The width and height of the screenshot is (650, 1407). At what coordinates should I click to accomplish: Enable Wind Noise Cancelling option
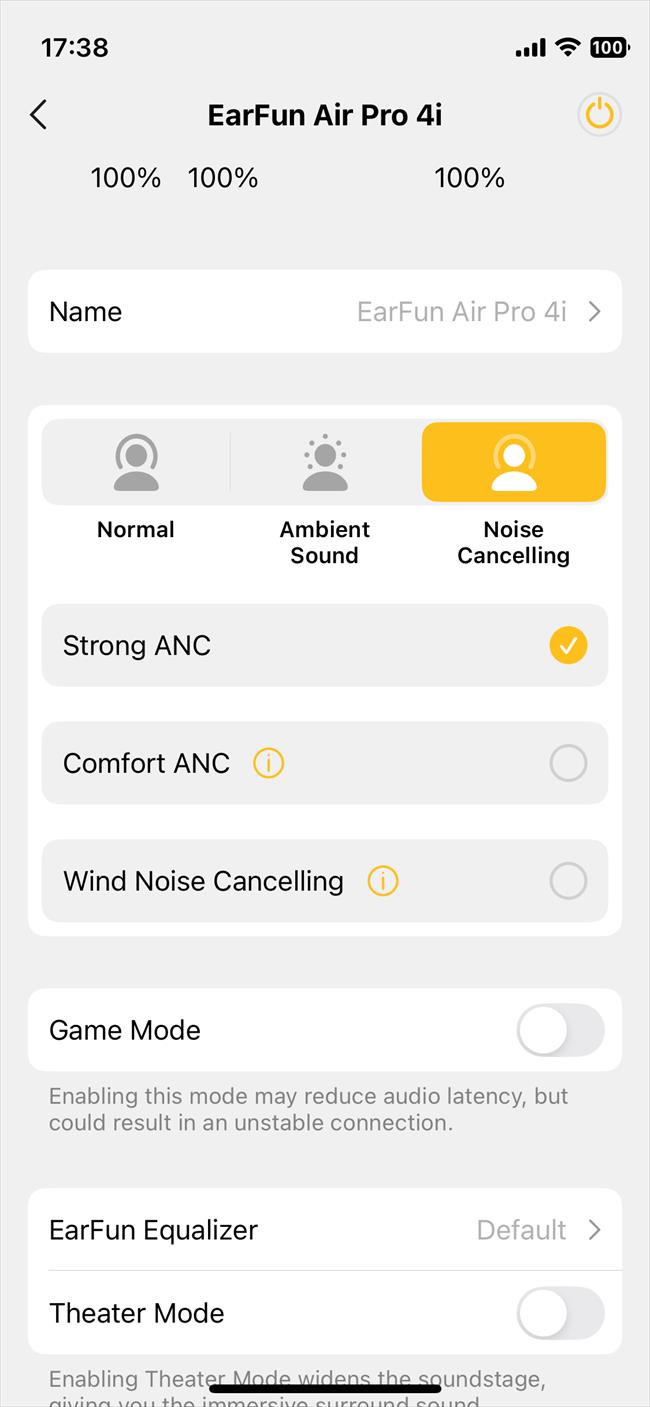pyautogui.click(x=325, y=881)
